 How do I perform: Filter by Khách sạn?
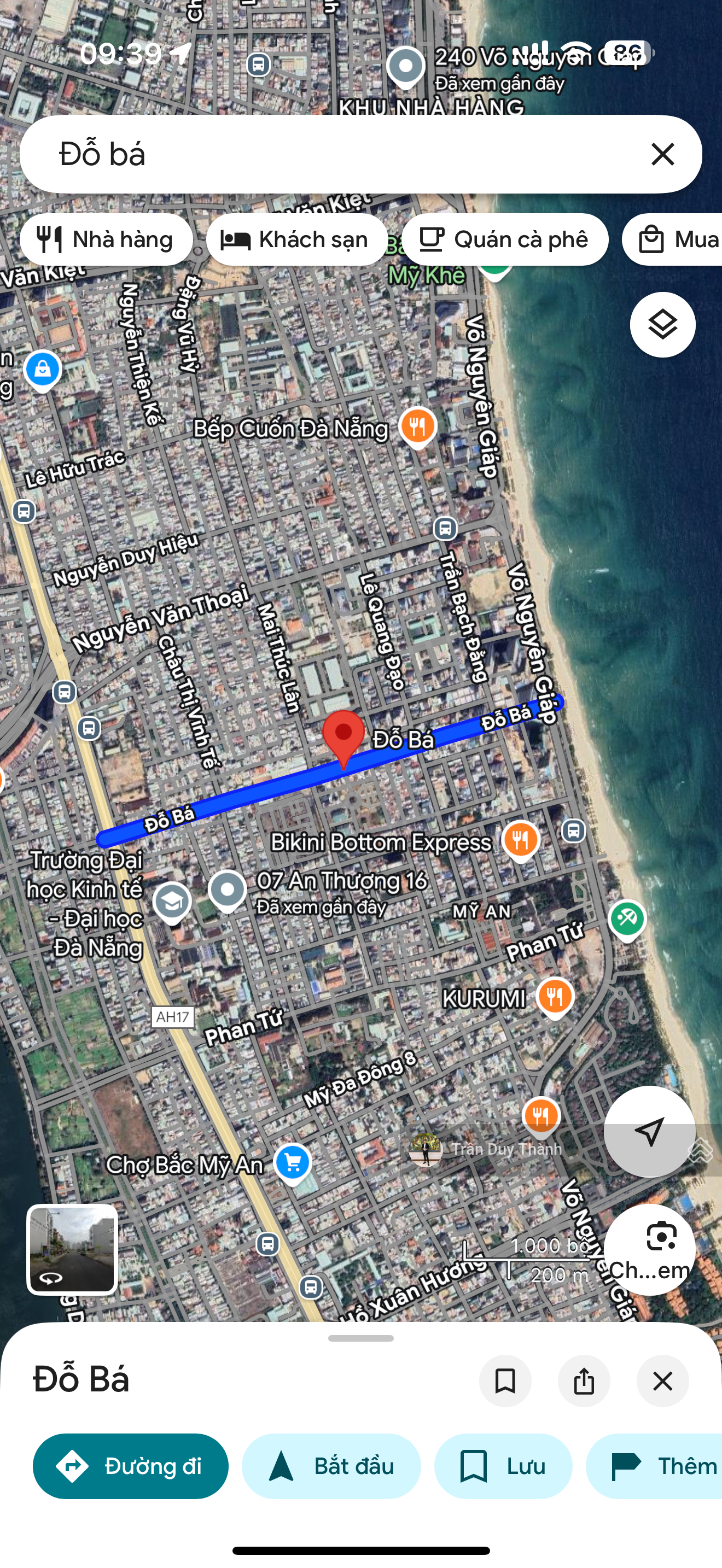(x=296, y=239)
